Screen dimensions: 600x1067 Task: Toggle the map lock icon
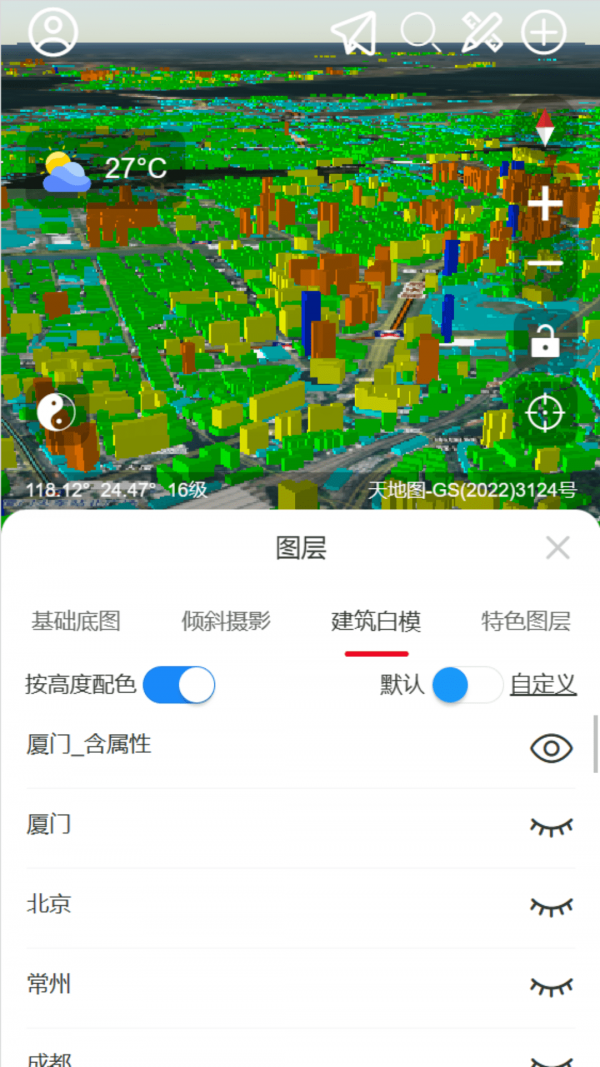(x=545, y=341)
